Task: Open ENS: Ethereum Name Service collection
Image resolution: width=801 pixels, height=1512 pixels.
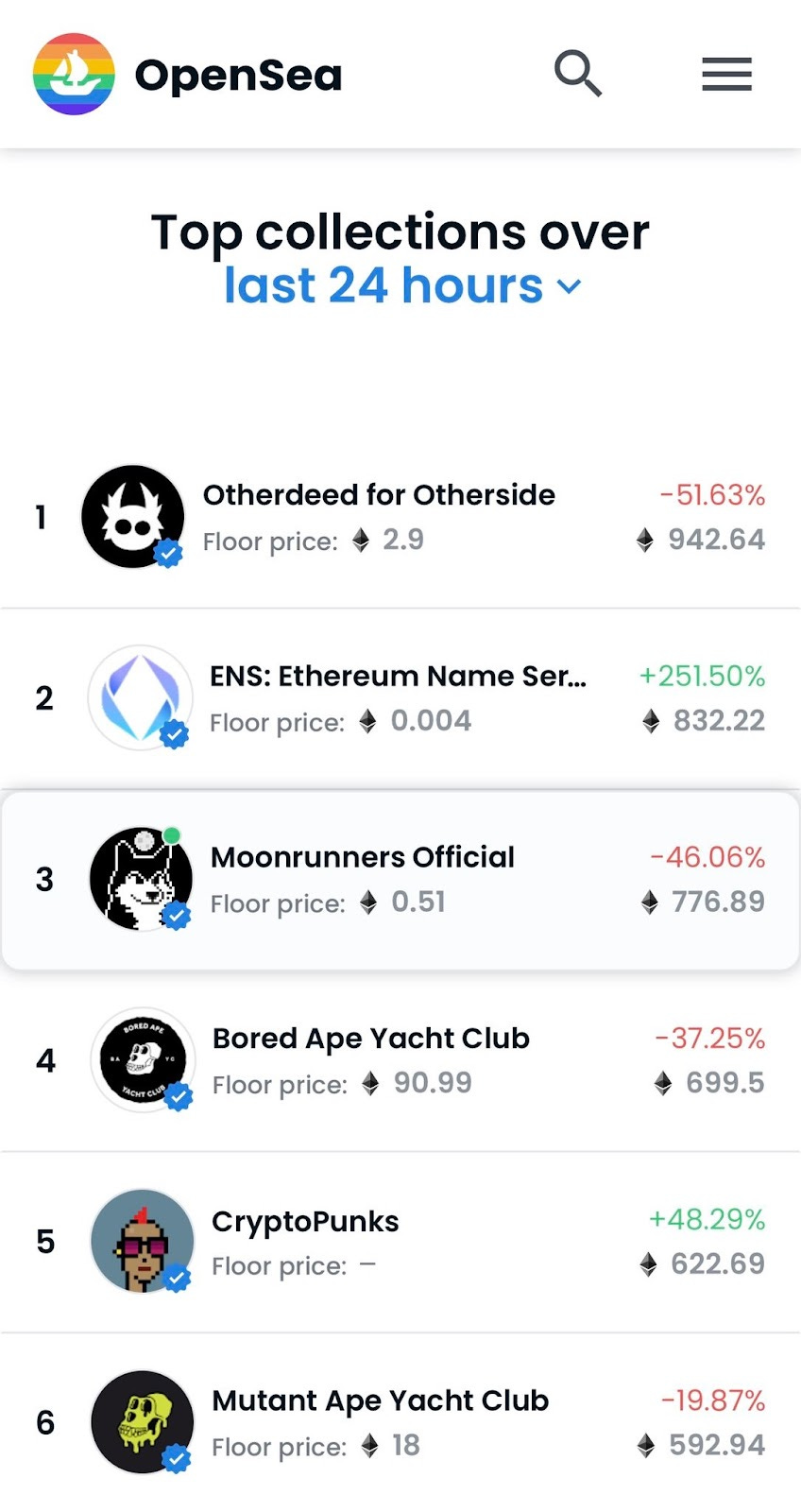Action: [400, 698]
